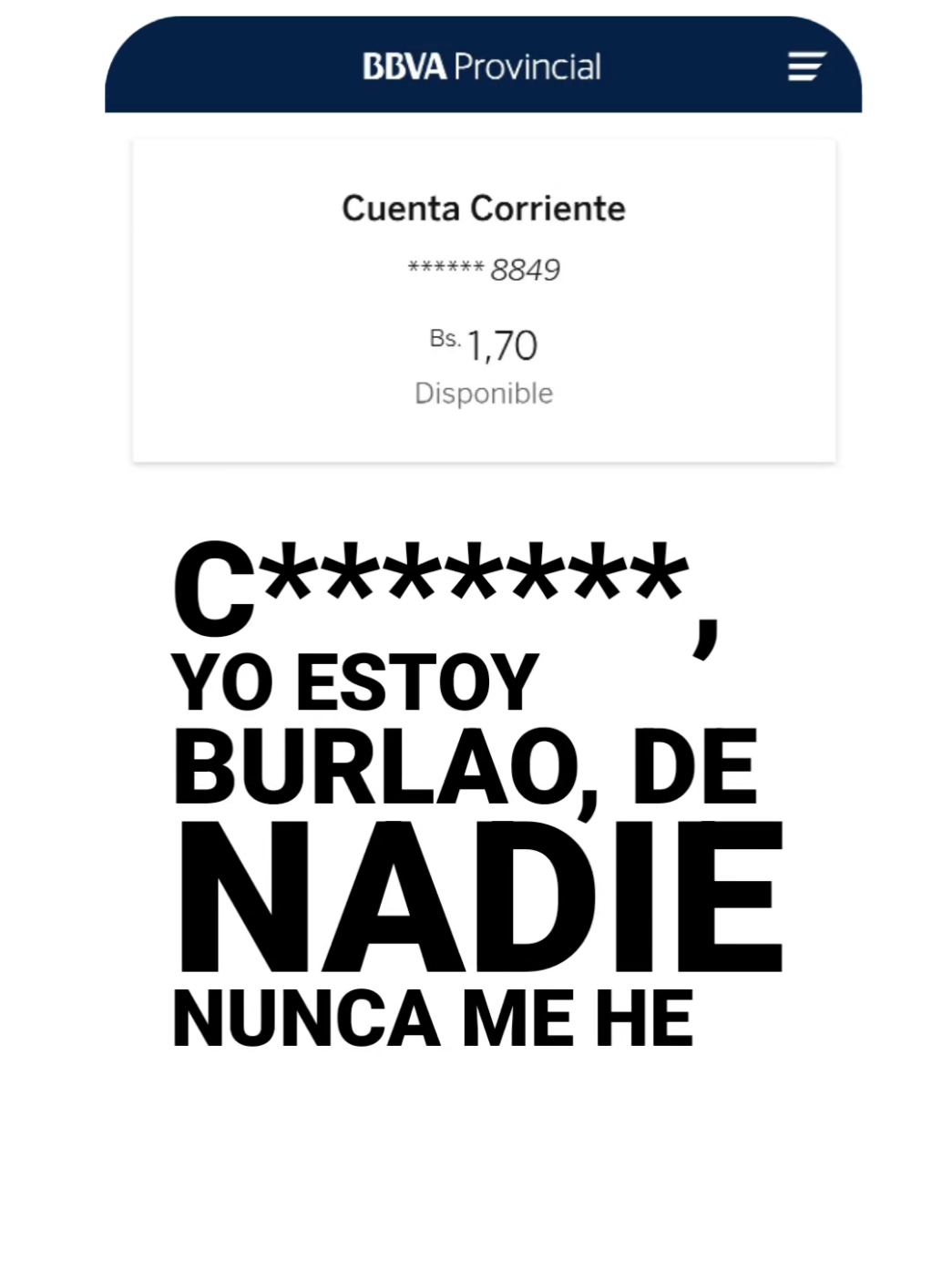Tap the Disponible label under the balance
The height and width of the screenshot is (1270, 952).
click(483, 393)
